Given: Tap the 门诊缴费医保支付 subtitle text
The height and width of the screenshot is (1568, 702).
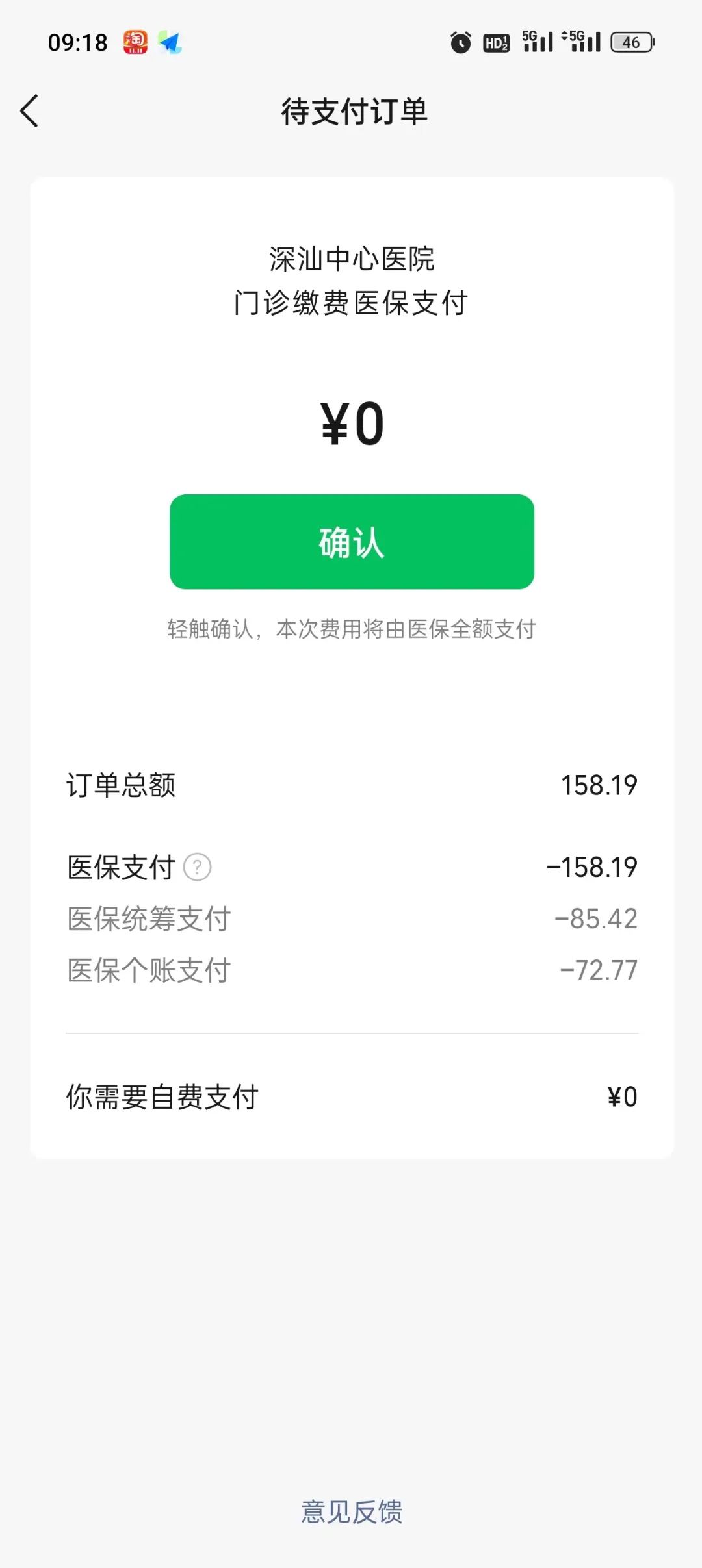Looking at the screenshot, I should click(351, 302).
